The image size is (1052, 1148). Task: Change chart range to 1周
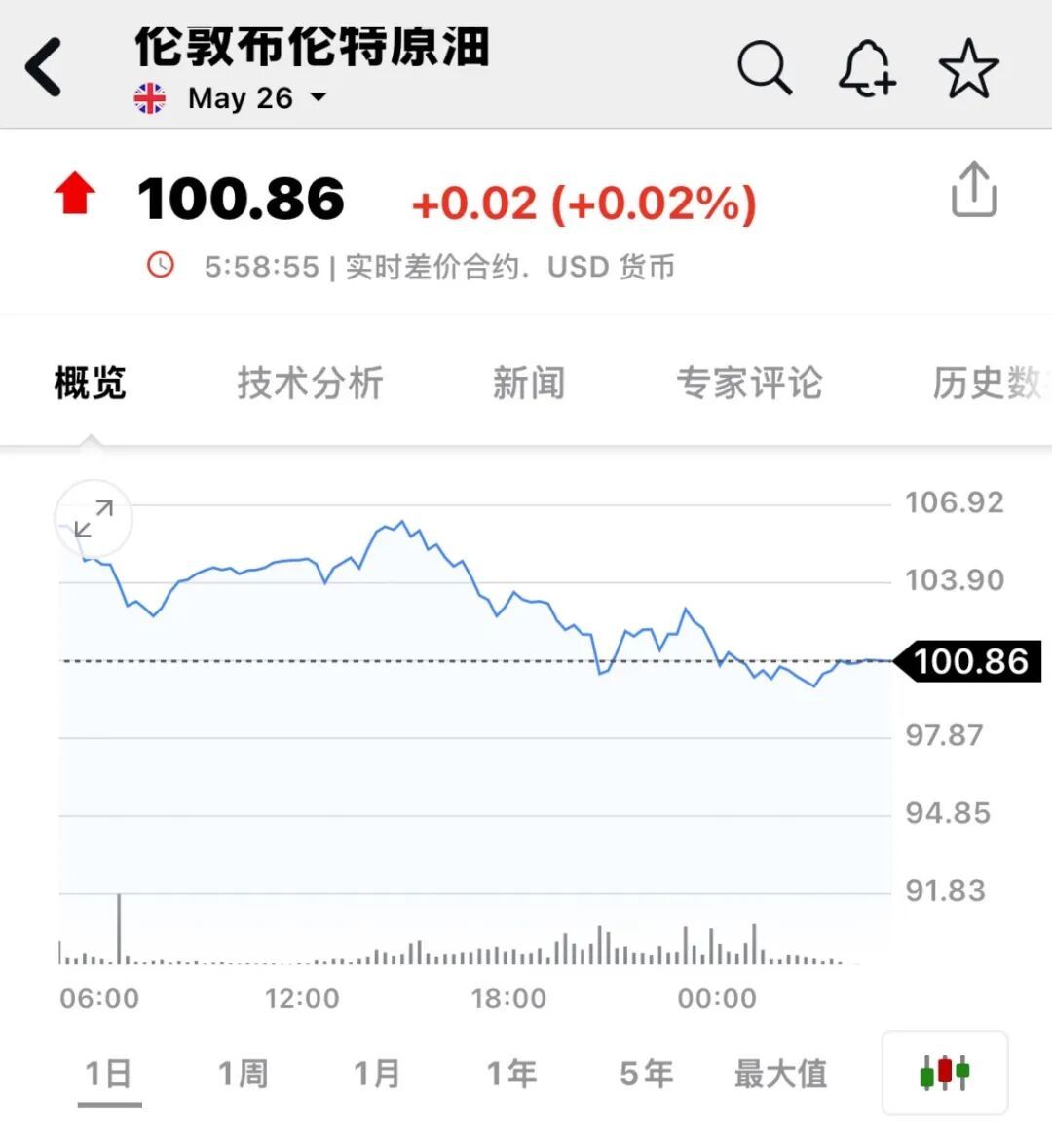[x=243, y=1073]
